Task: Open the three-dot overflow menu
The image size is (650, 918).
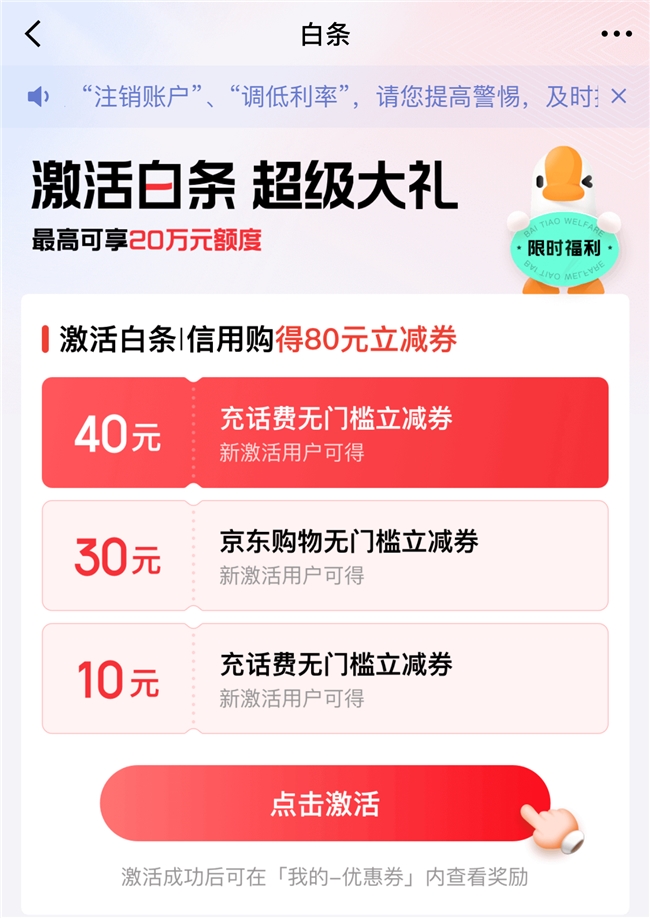Action: pyautogui.click(x=616, y=34)
